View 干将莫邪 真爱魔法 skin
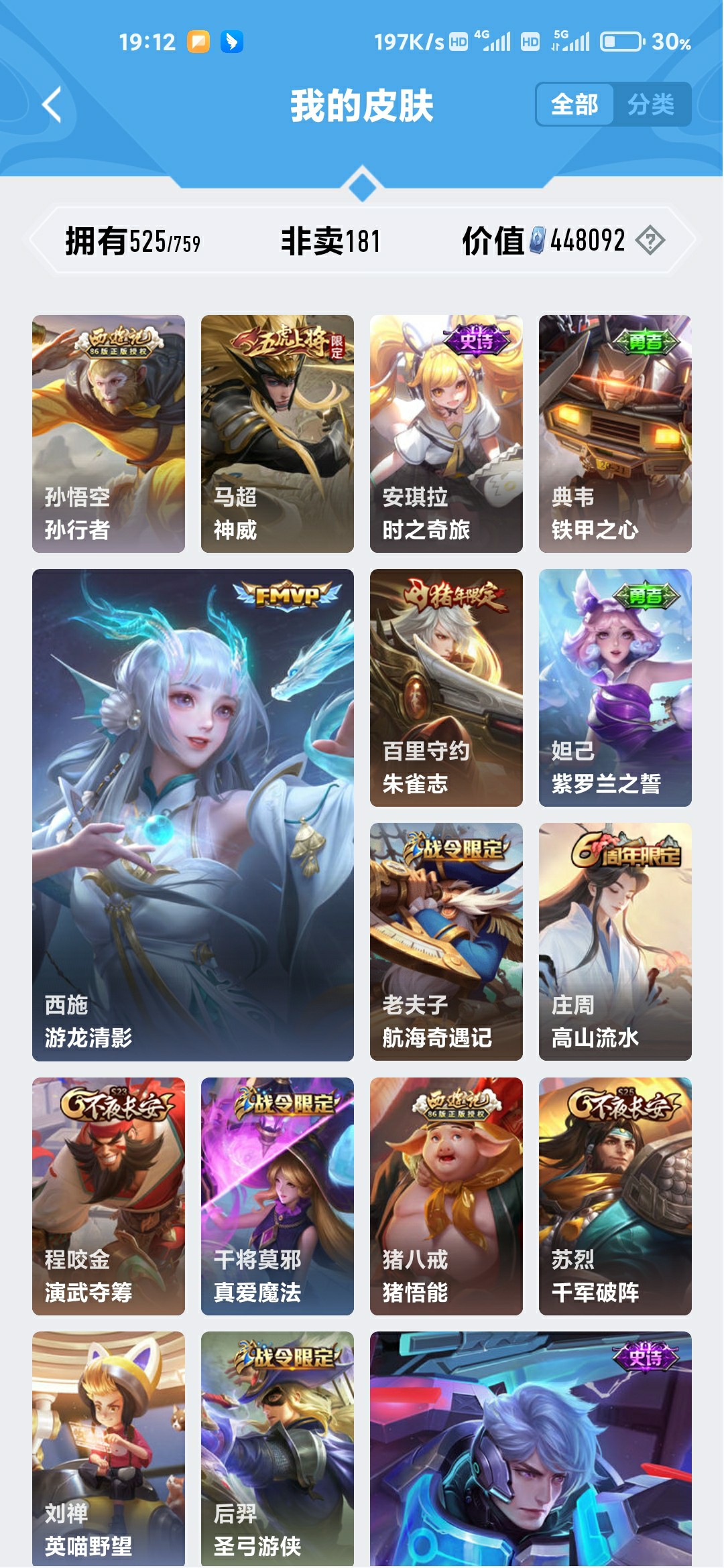 pyautogui.click(x=278, y=1196)
